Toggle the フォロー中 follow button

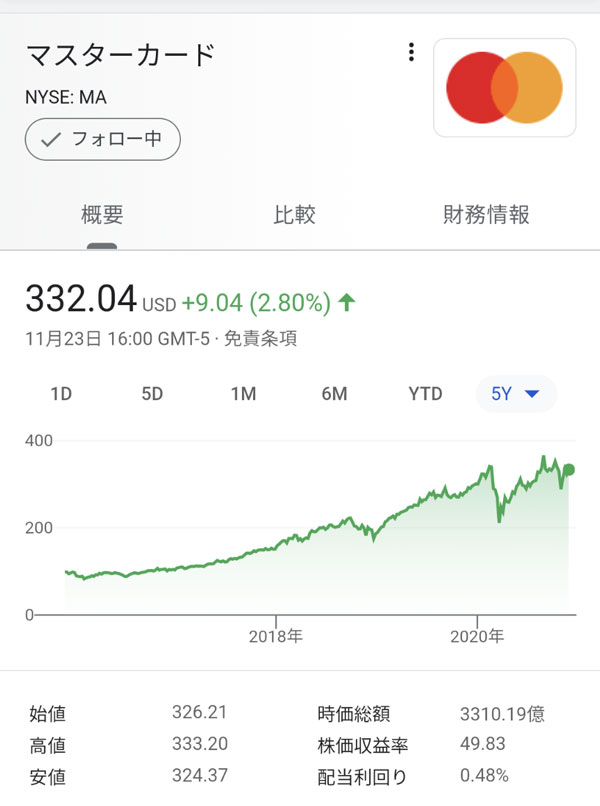(x=103, y=140)
